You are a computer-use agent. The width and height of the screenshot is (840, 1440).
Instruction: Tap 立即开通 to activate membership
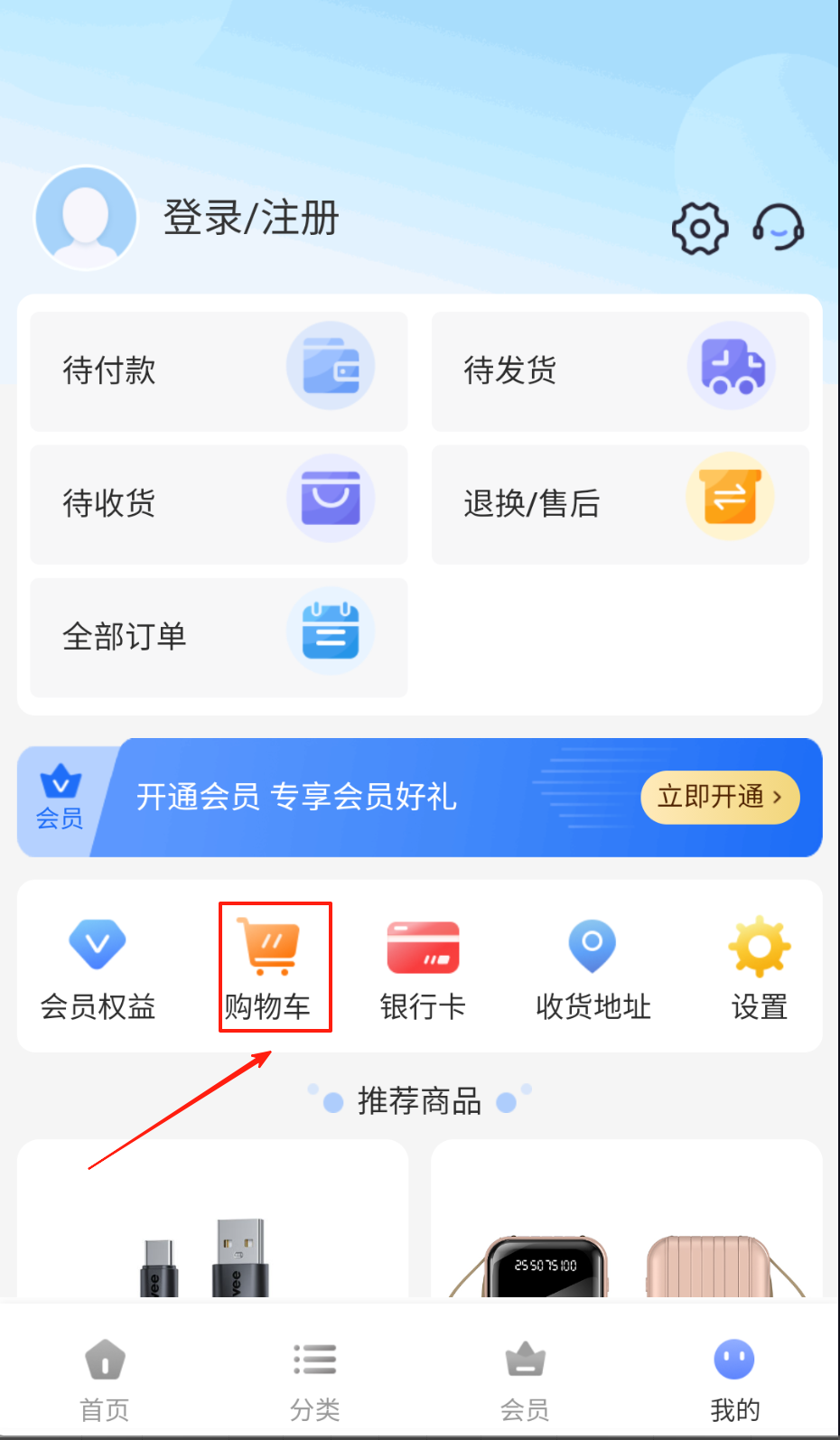[x=719, y=797]
